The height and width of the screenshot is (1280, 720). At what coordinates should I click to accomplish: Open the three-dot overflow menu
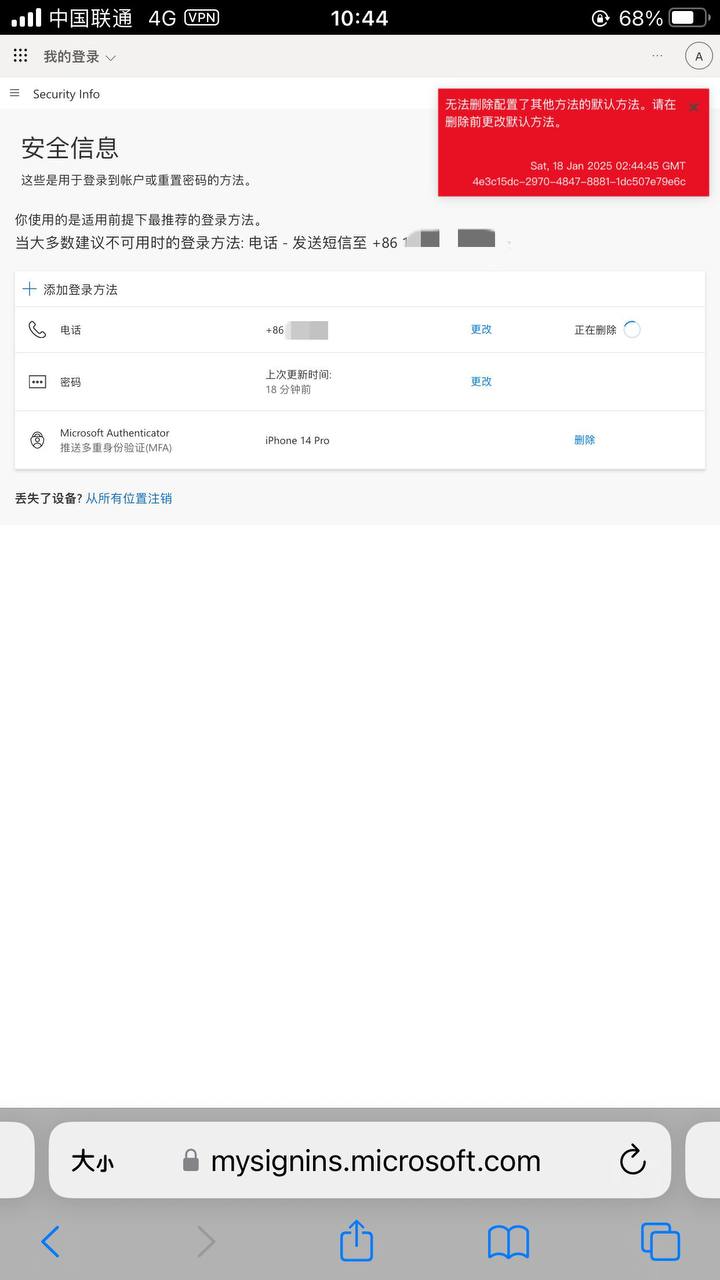656,56
